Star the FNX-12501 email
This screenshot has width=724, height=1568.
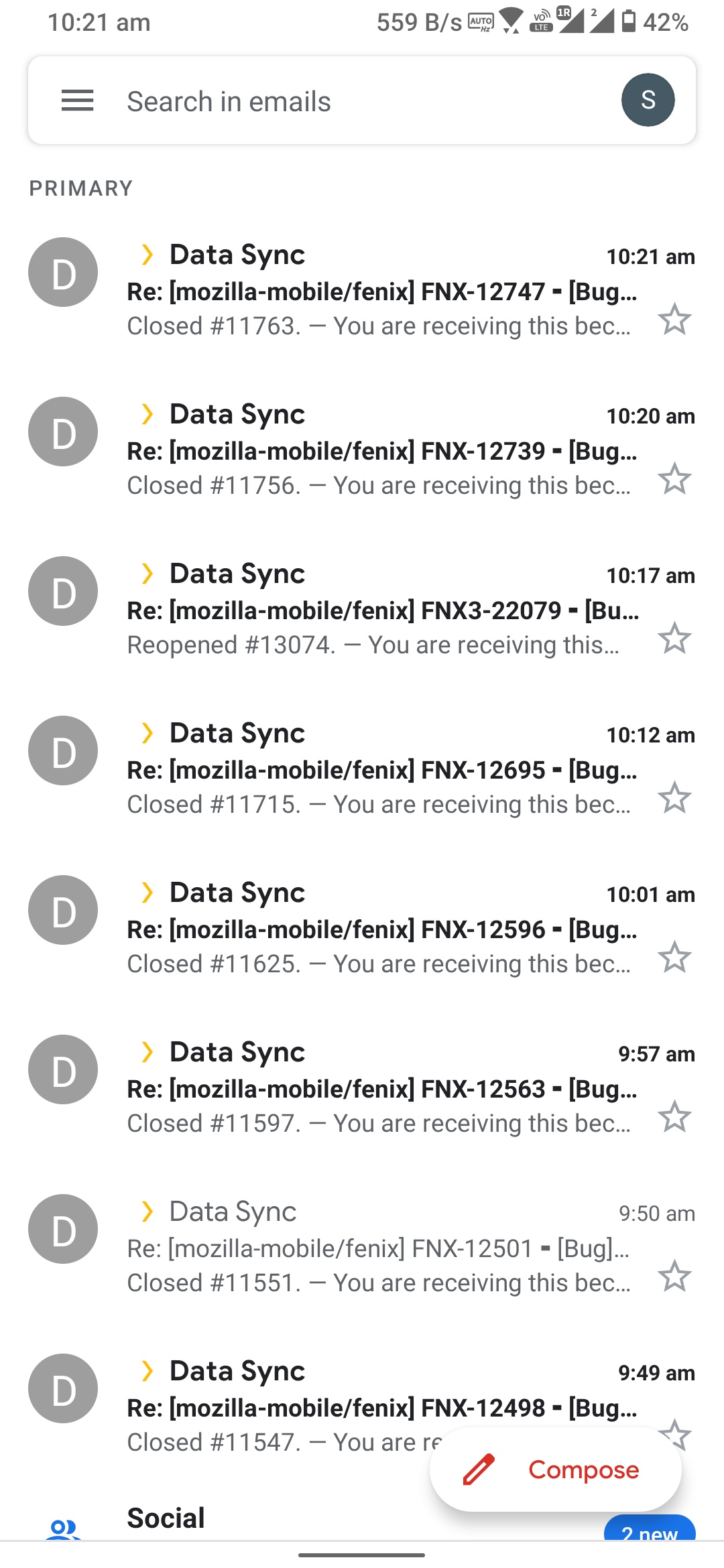click(x=674, y=1277)
